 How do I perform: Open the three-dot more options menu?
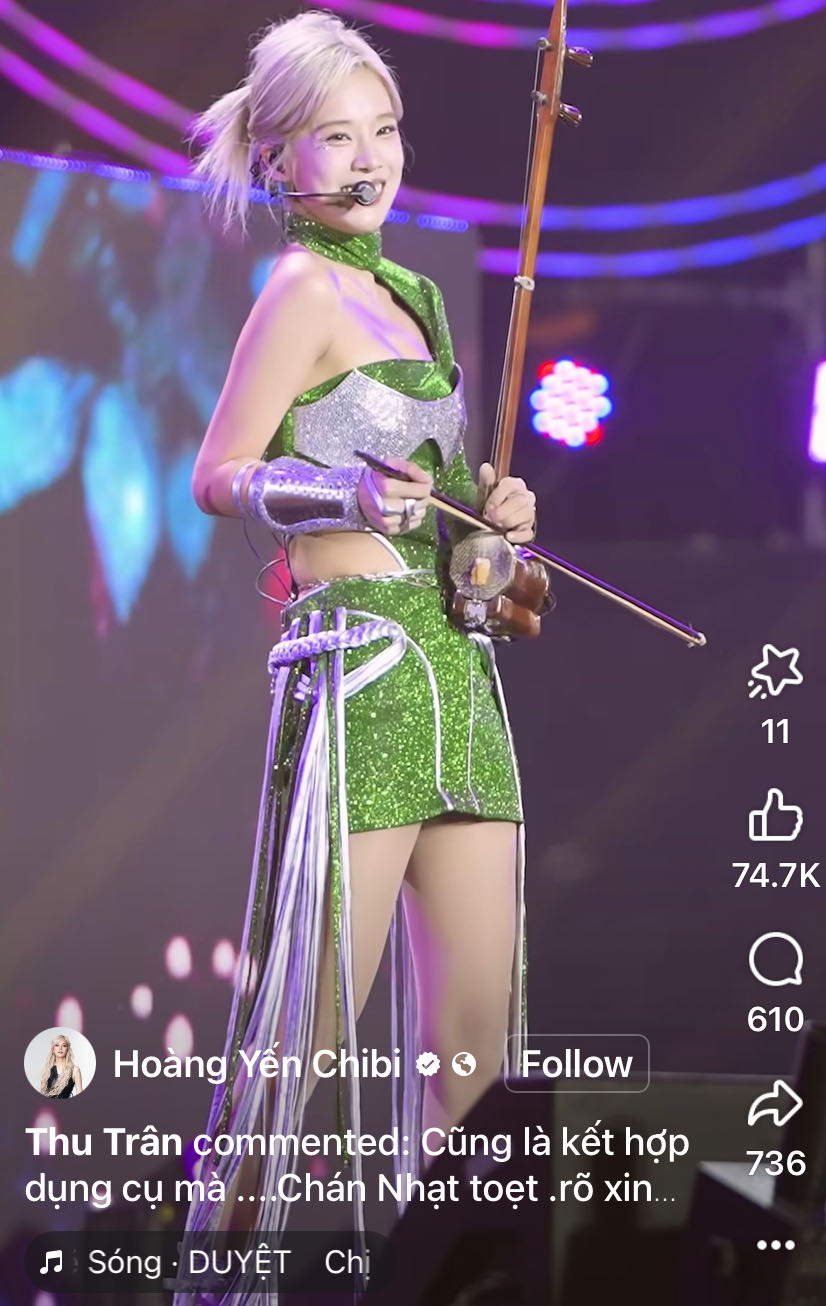pos(775,1246)
